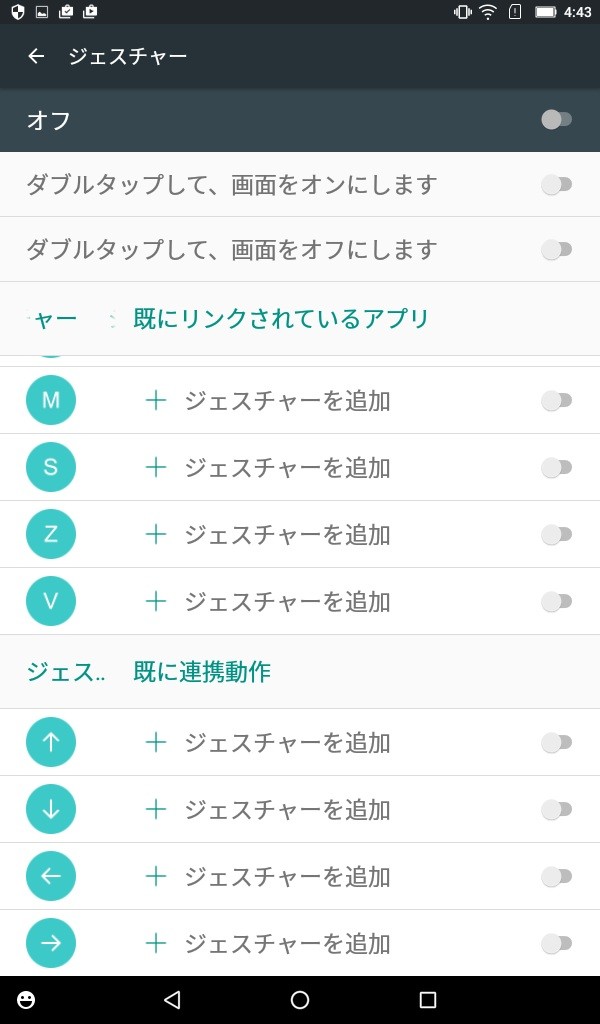
Task: Add an app for the Z gesture
Action: 268,534
